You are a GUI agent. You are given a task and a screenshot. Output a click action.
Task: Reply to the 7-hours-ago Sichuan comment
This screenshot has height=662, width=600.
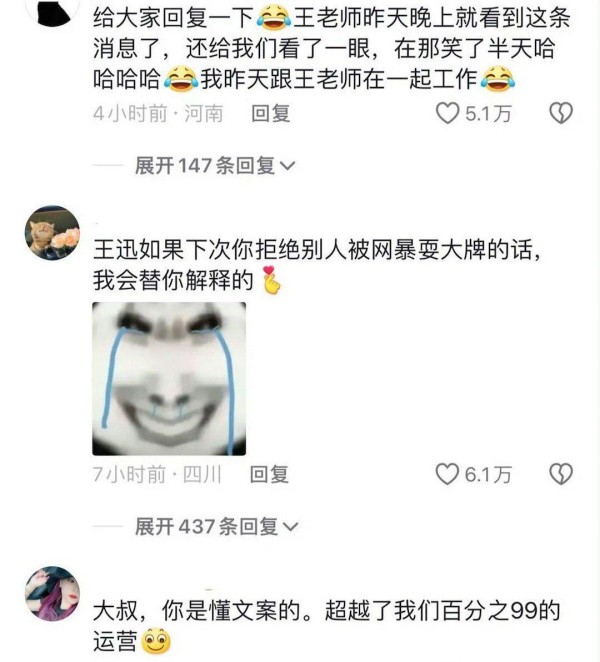(268, 474)
